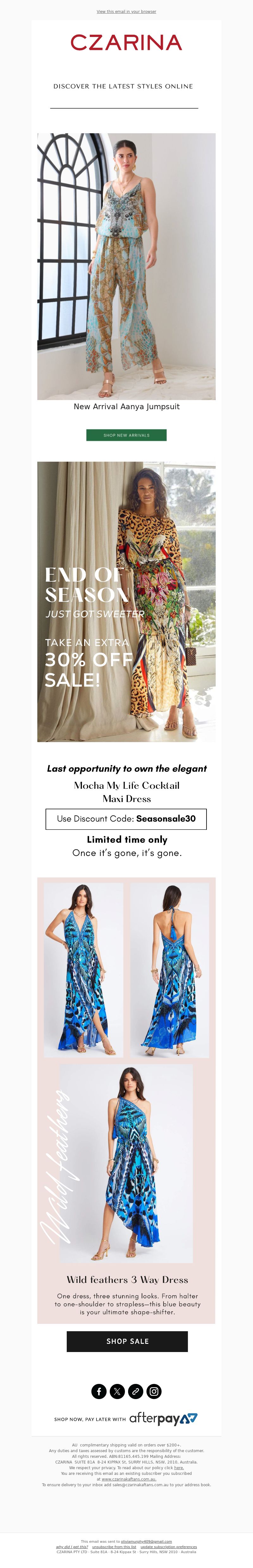Screen dimensions: 253x1568
Task: Open the Aanya Jumpsuit image
Action: (126, 266)
